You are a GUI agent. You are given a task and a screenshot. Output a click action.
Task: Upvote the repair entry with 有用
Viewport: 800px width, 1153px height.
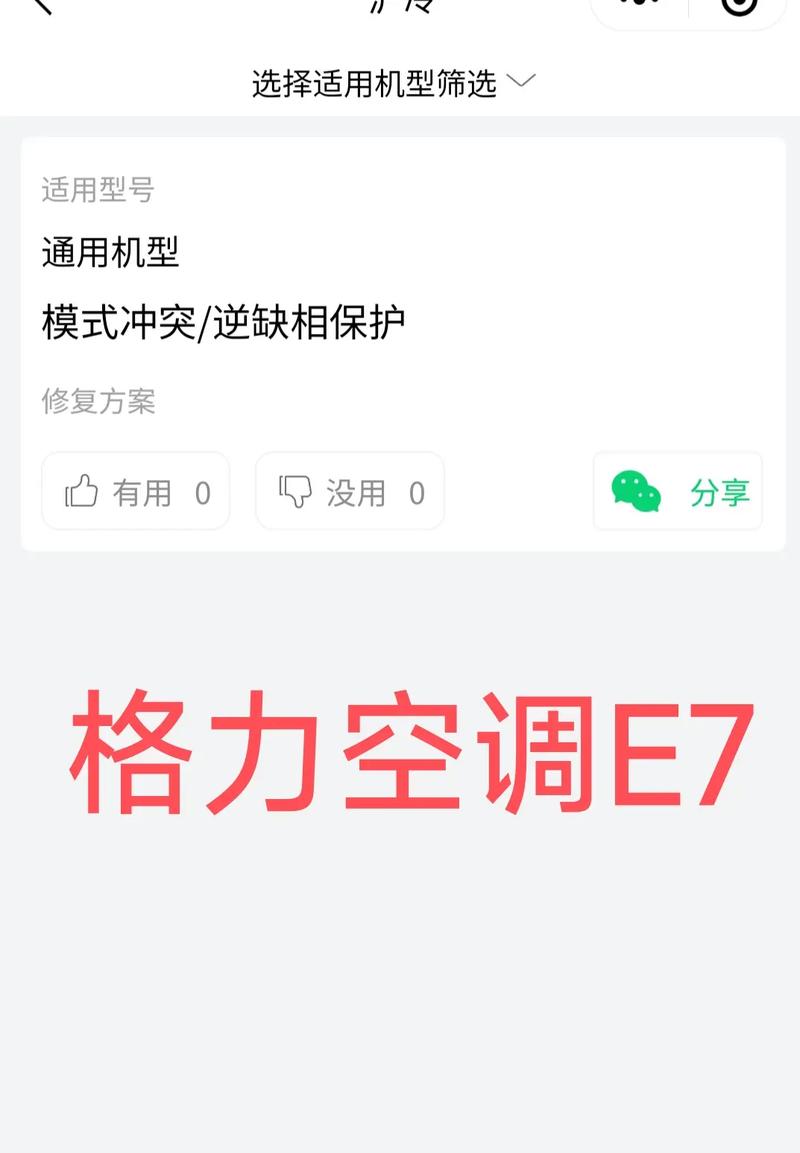click(135, 491)
